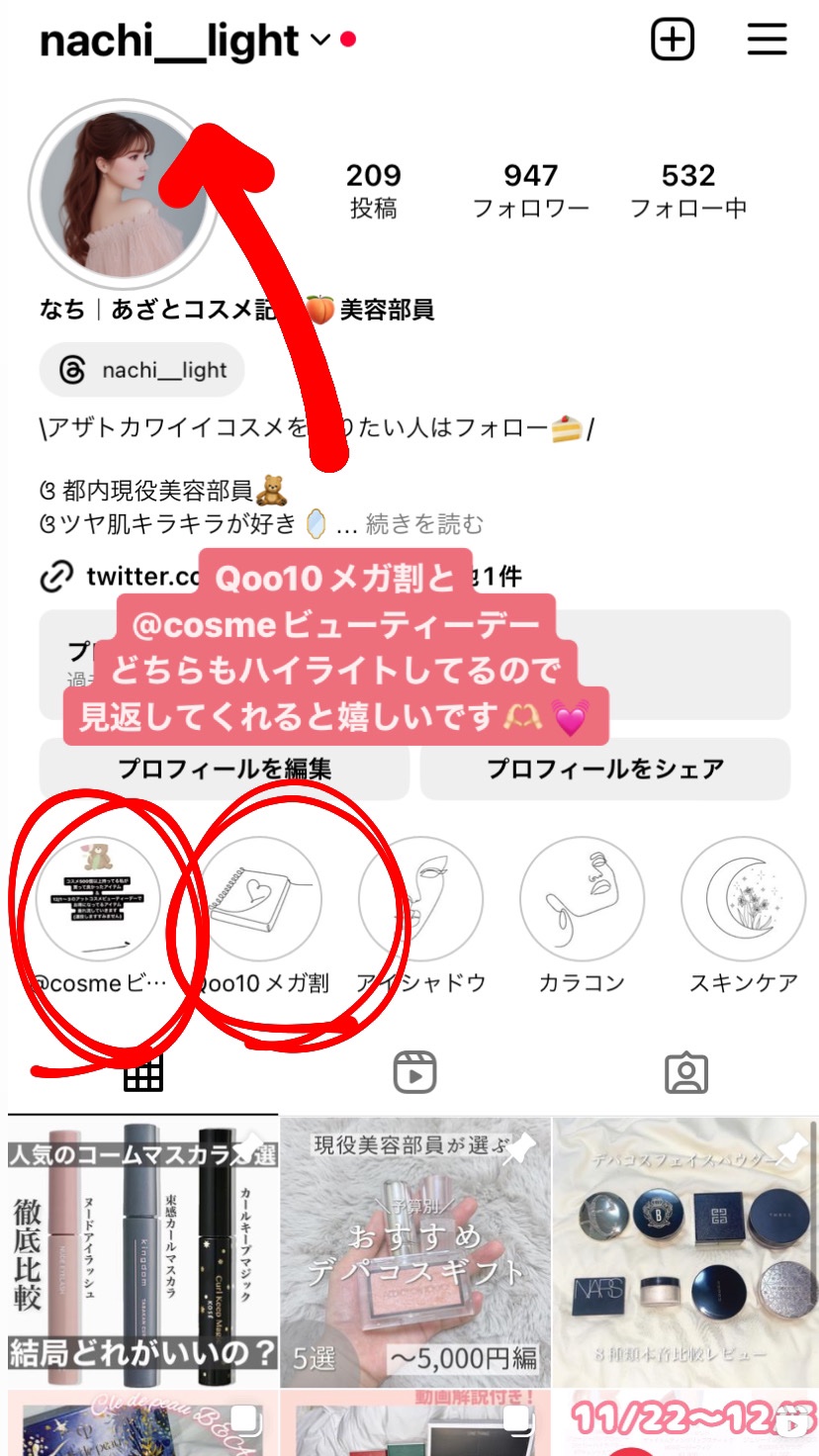View the カラコン highlight
This screenshot has height=1456, width=819.
click(583, 900)
